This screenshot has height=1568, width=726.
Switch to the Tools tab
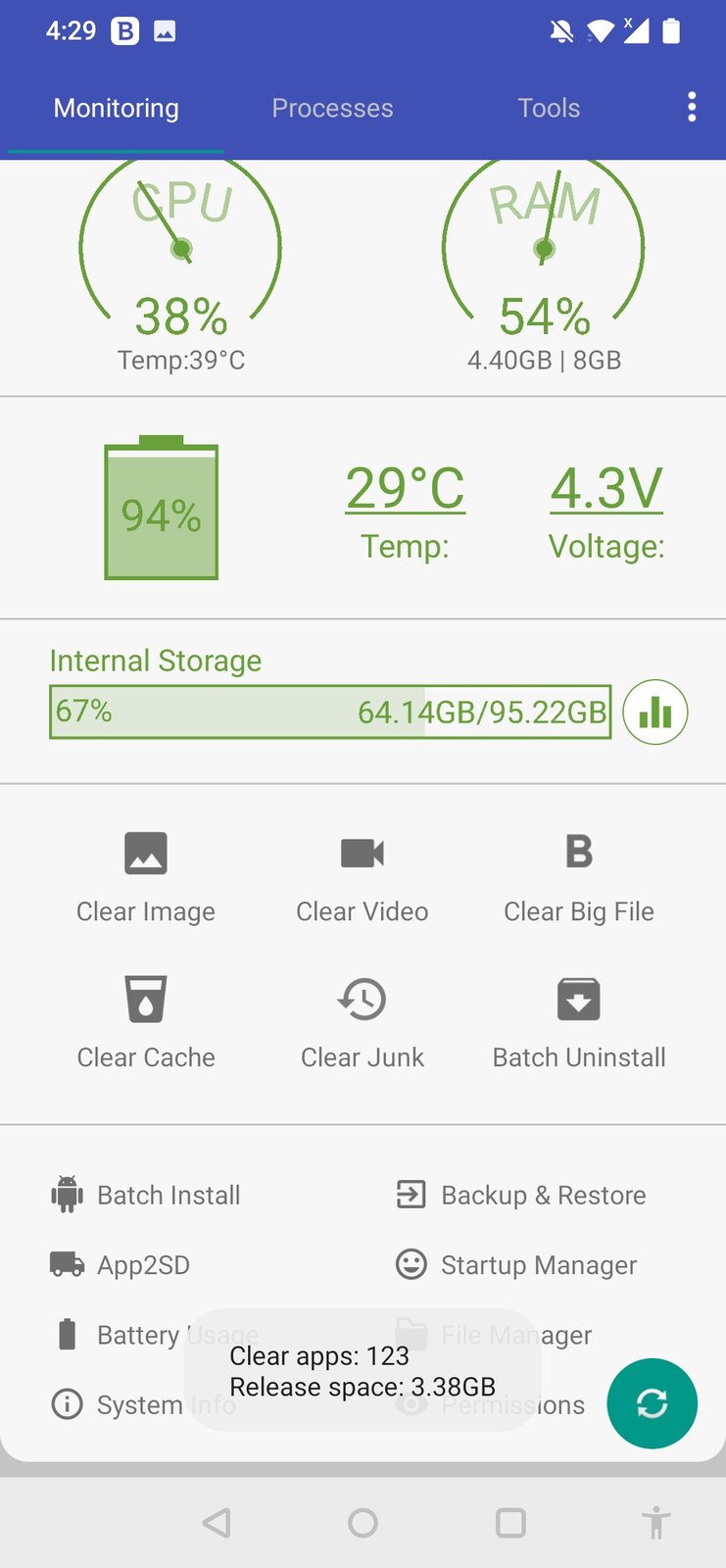pyautogui.click(x=549, y=108)
